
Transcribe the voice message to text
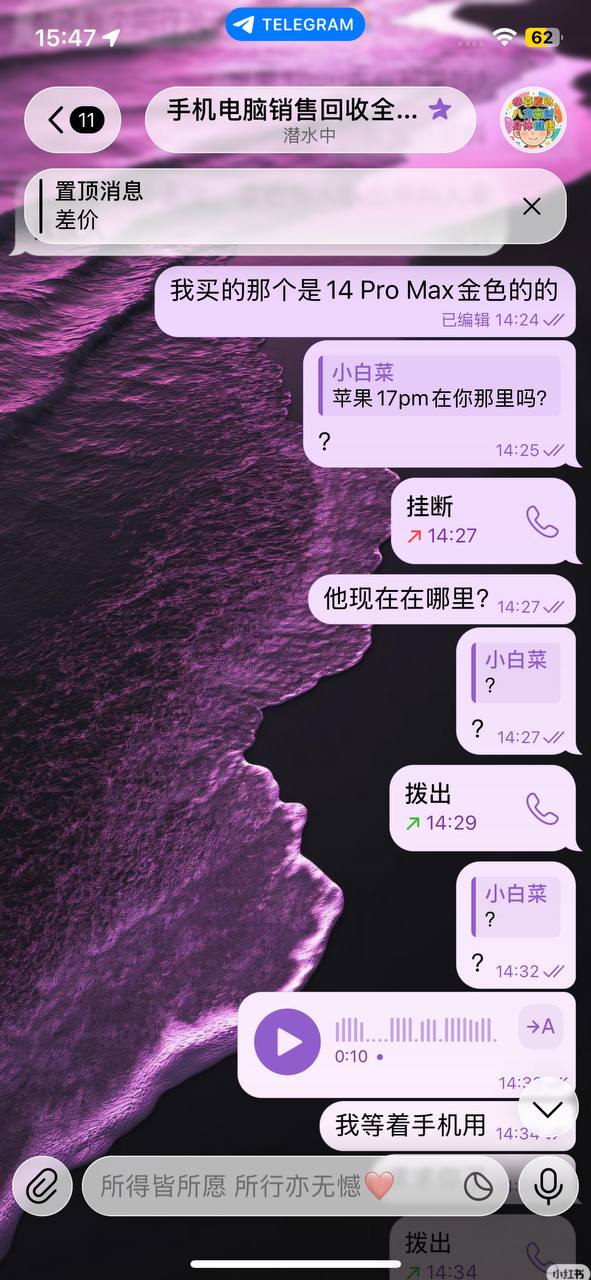tap(541, 1027)
